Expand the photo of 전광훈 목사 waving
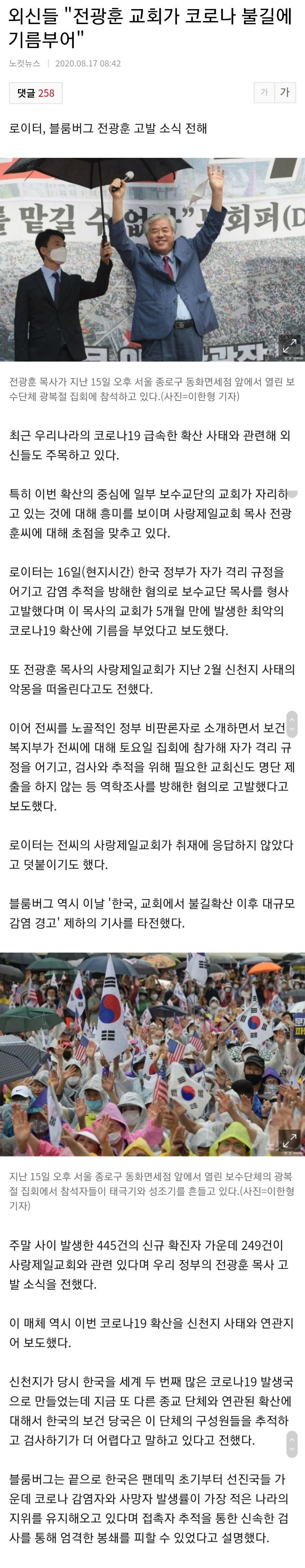 click(290, 346)
